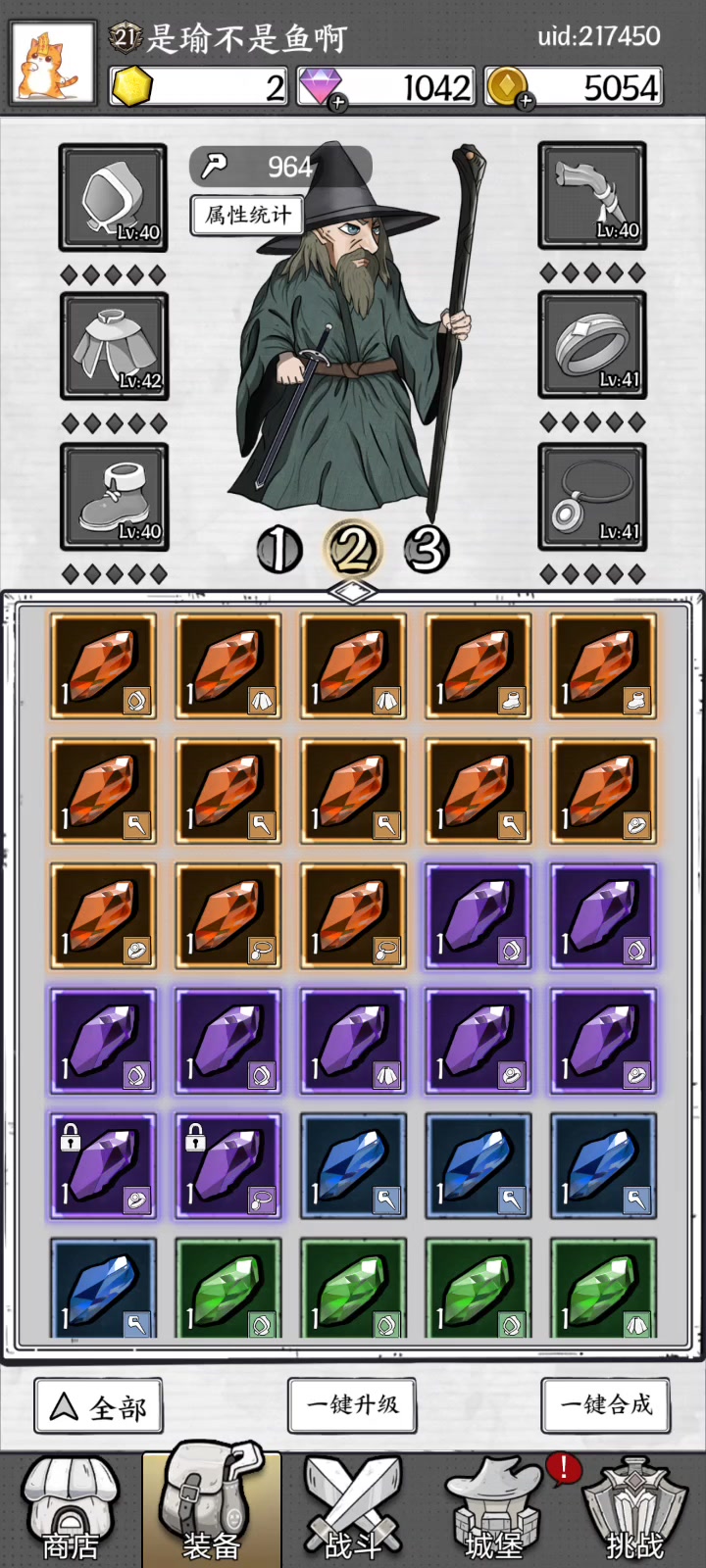The width and height of the screenshot is (706, 1568).
Task: Tap the 一键升级 upgrade-all button
Action: pos(352,1404)
